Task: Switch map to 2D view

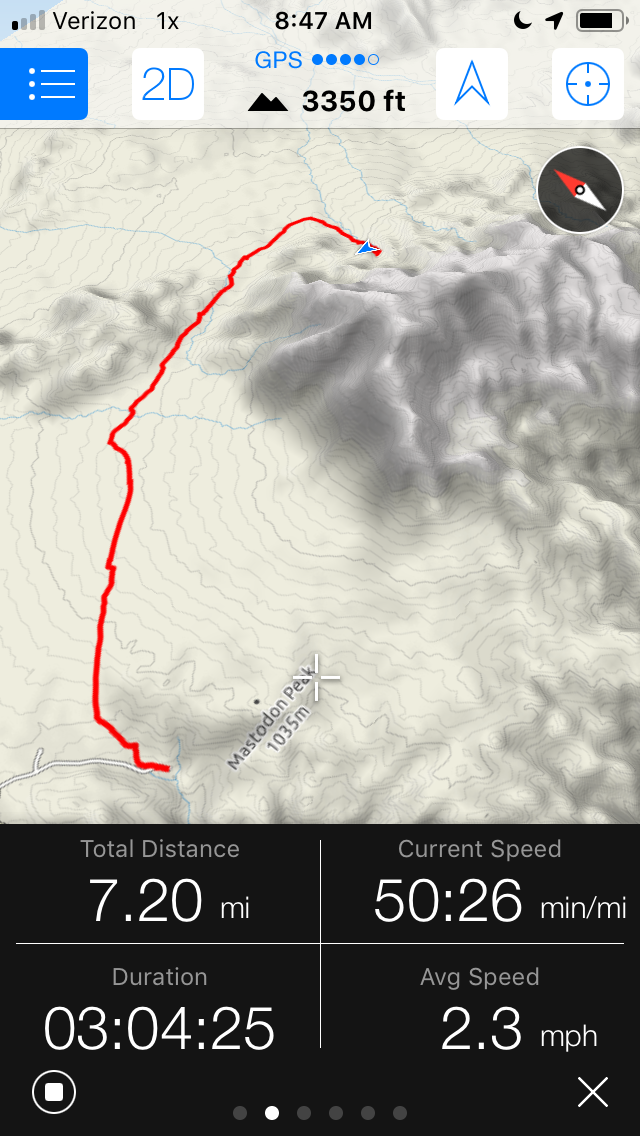Action: pyautogui.click(x=167, y=84)
